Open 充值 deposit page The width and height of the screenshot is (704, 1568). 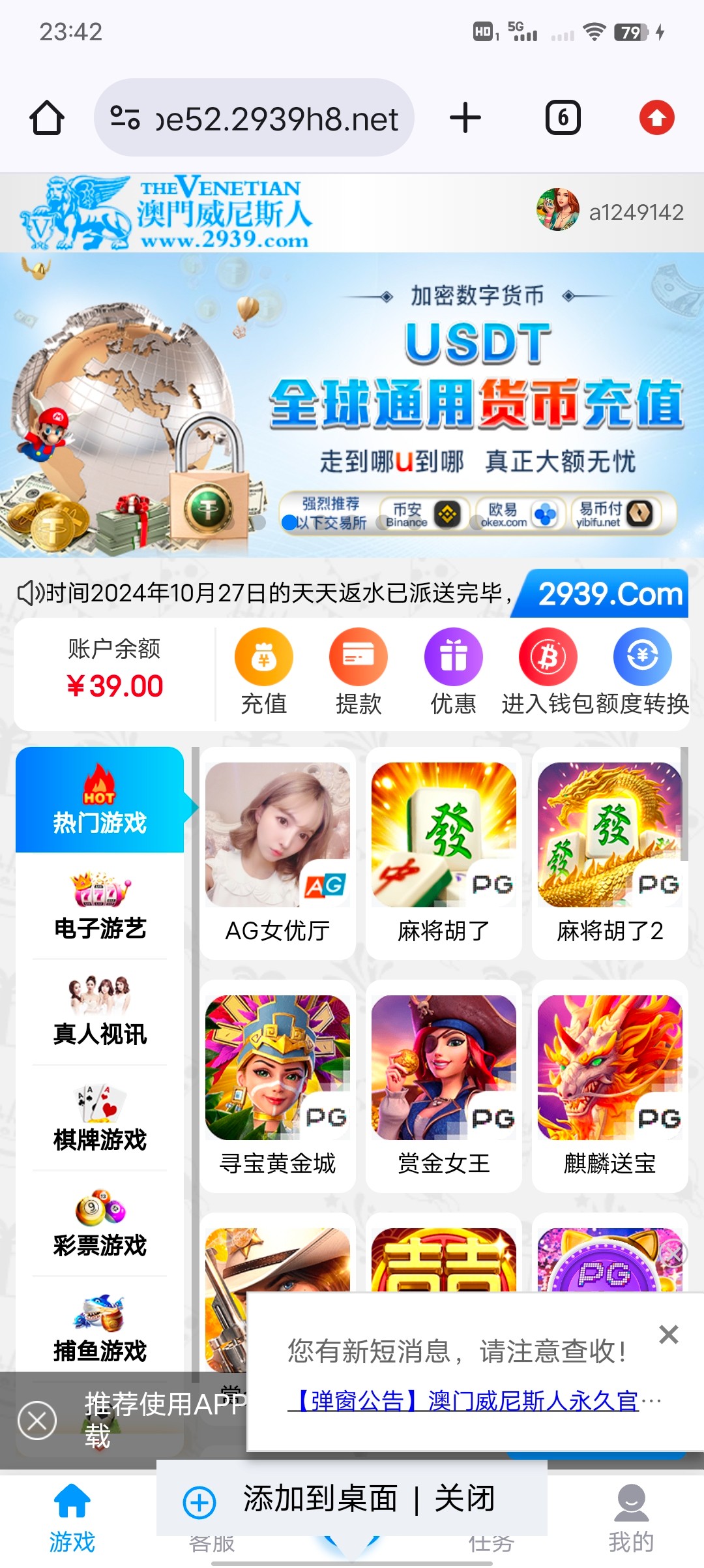(263, 672)
